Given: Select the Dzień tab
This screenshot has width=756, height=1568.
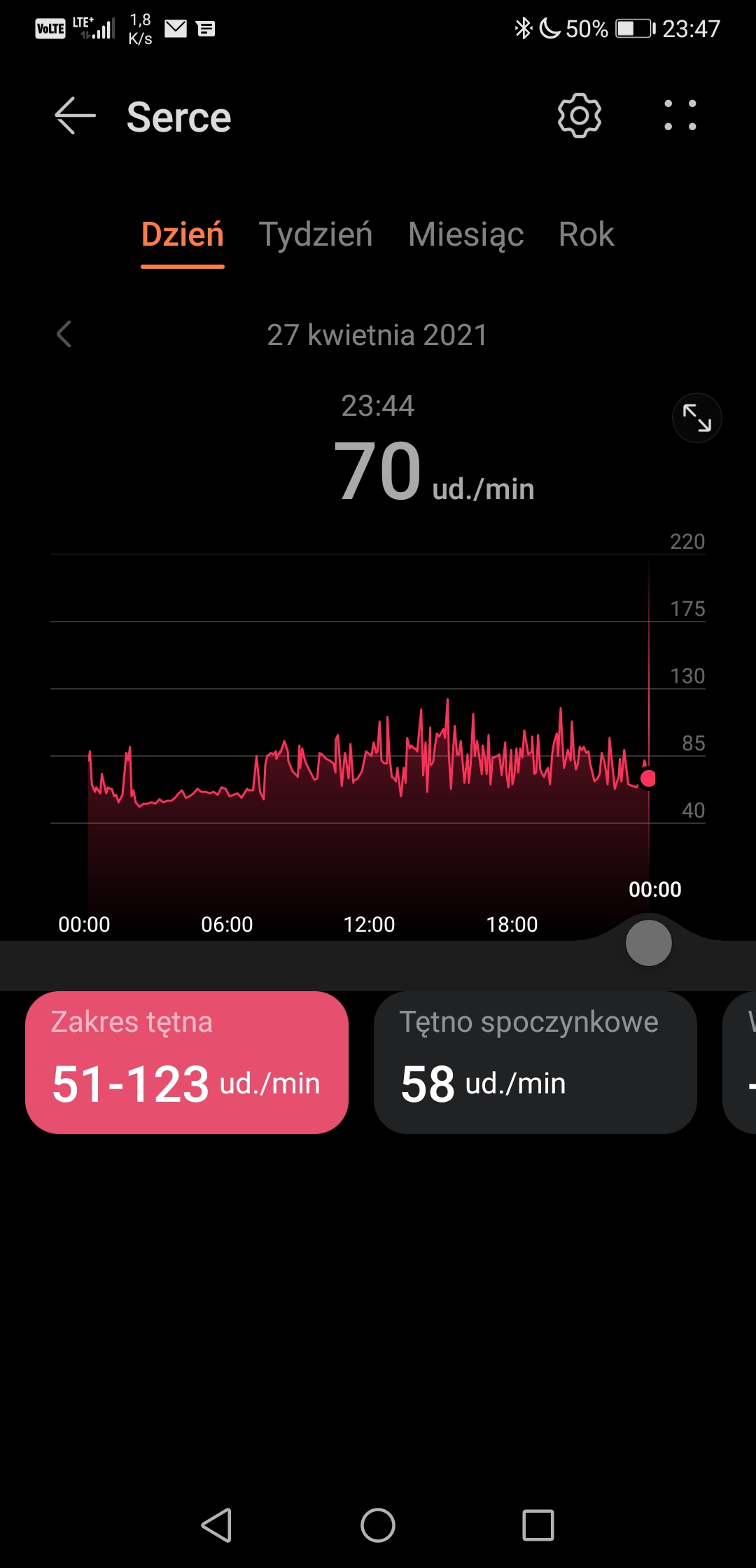Looking at the screenshot, I should tap(183, 234).
